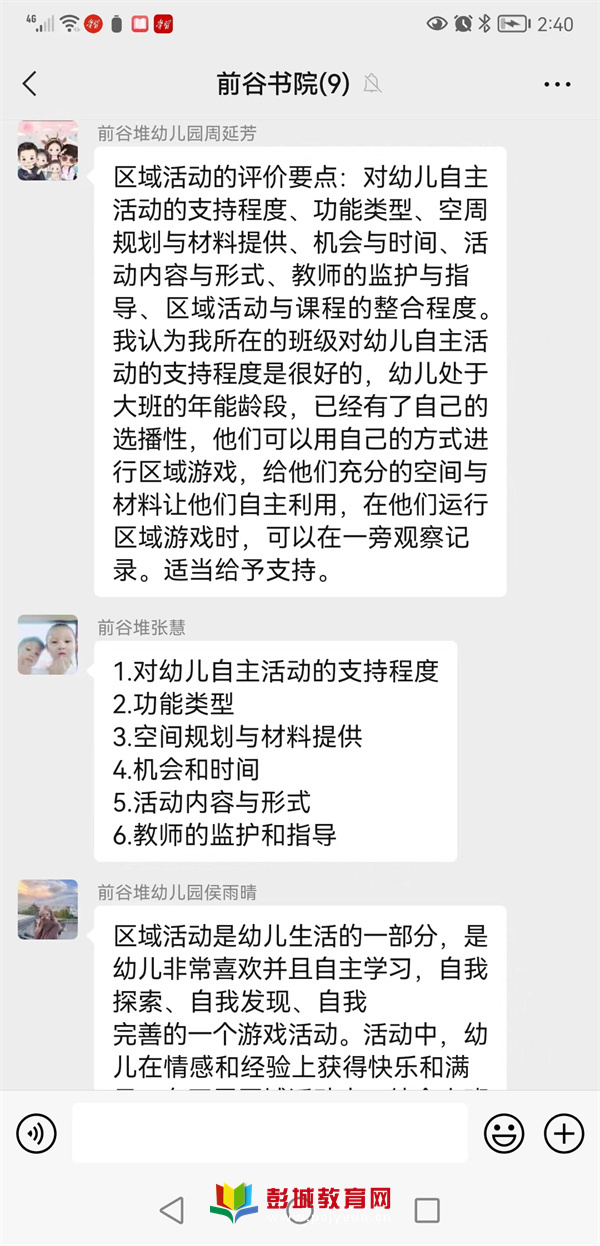The height and width of the screenshot is (1246, 600).
Task: Open 前谷堆幼儿园周延芳's profile avatar
Action: (x=47, y=152)
